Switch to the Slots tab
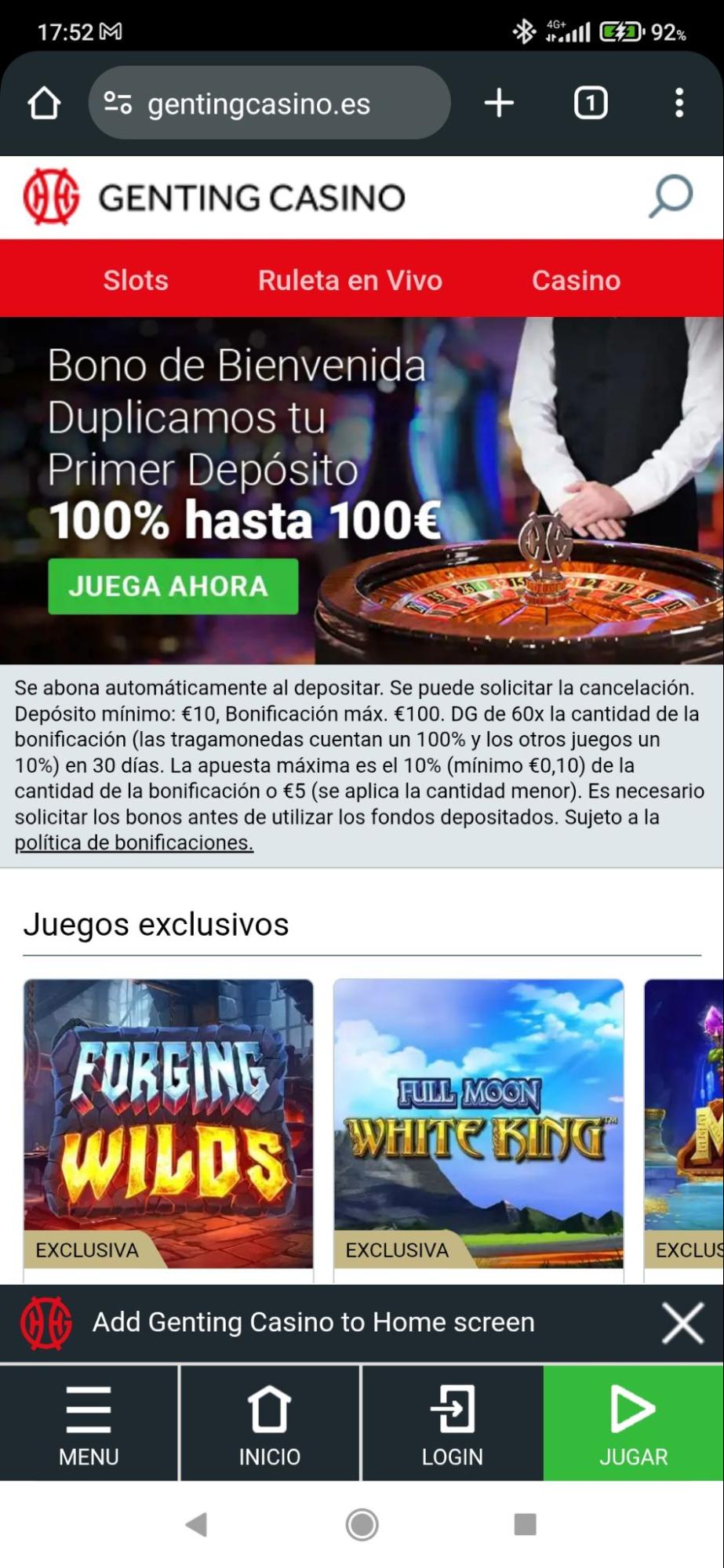This screenshot has width=724, height=1568. [136, 280]
